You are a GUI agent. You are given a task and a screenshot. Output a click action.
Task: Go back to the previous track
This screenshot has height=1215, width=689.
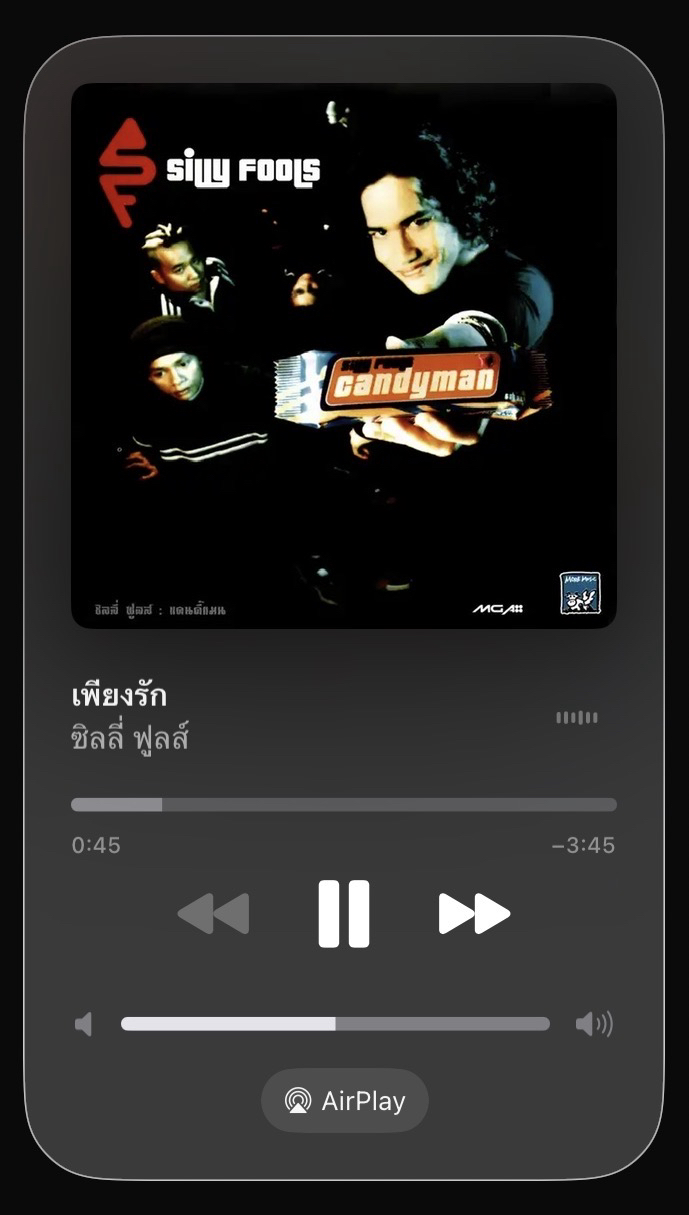pyautogui.click(x=213, y=913)
